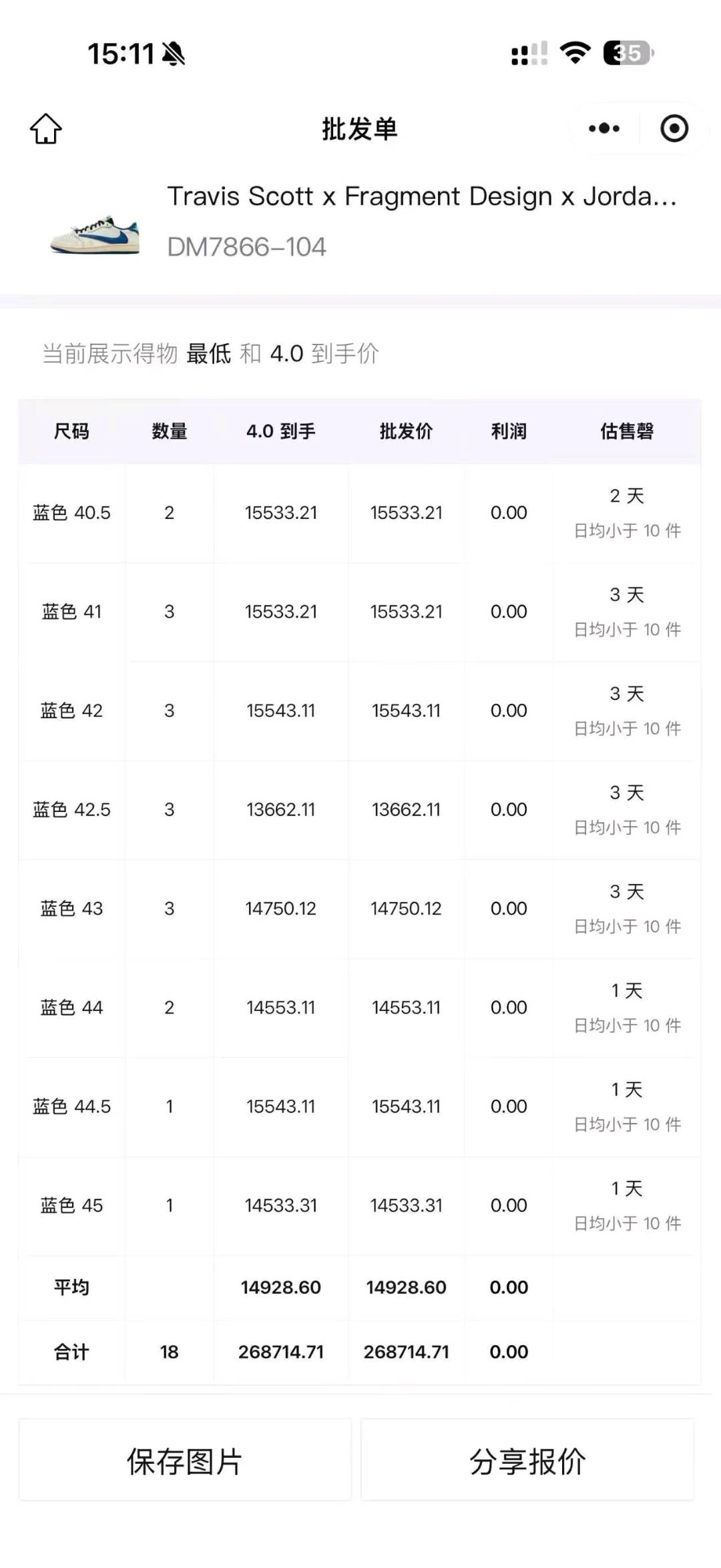Screen dimensions: 721x1568
Task: Open the home icon top left
Action: coord(47,128)
